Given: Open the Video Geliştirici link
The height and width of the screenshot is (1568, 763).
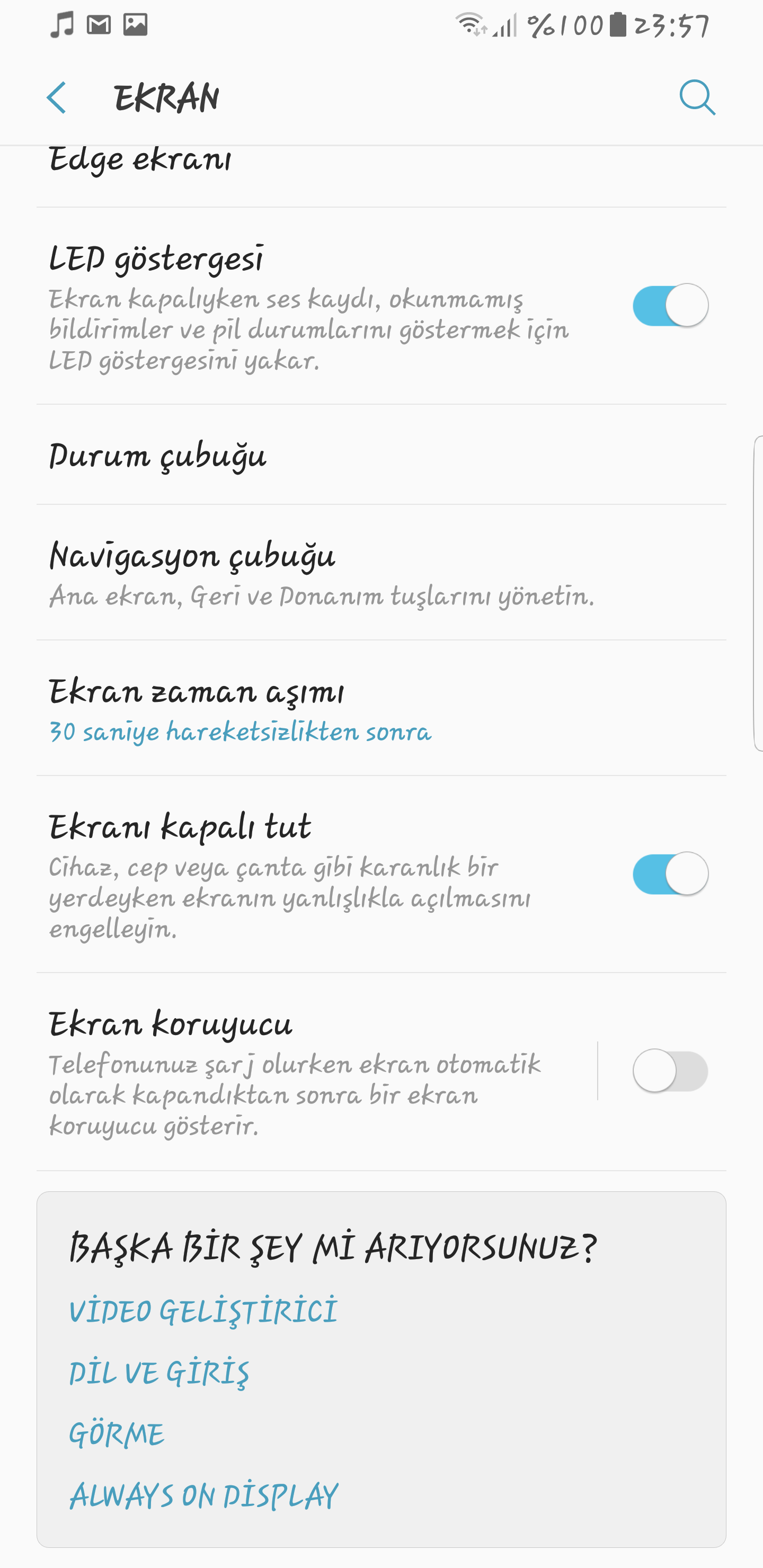Looking at the screenshot, I should click(x=203, y=1312).
